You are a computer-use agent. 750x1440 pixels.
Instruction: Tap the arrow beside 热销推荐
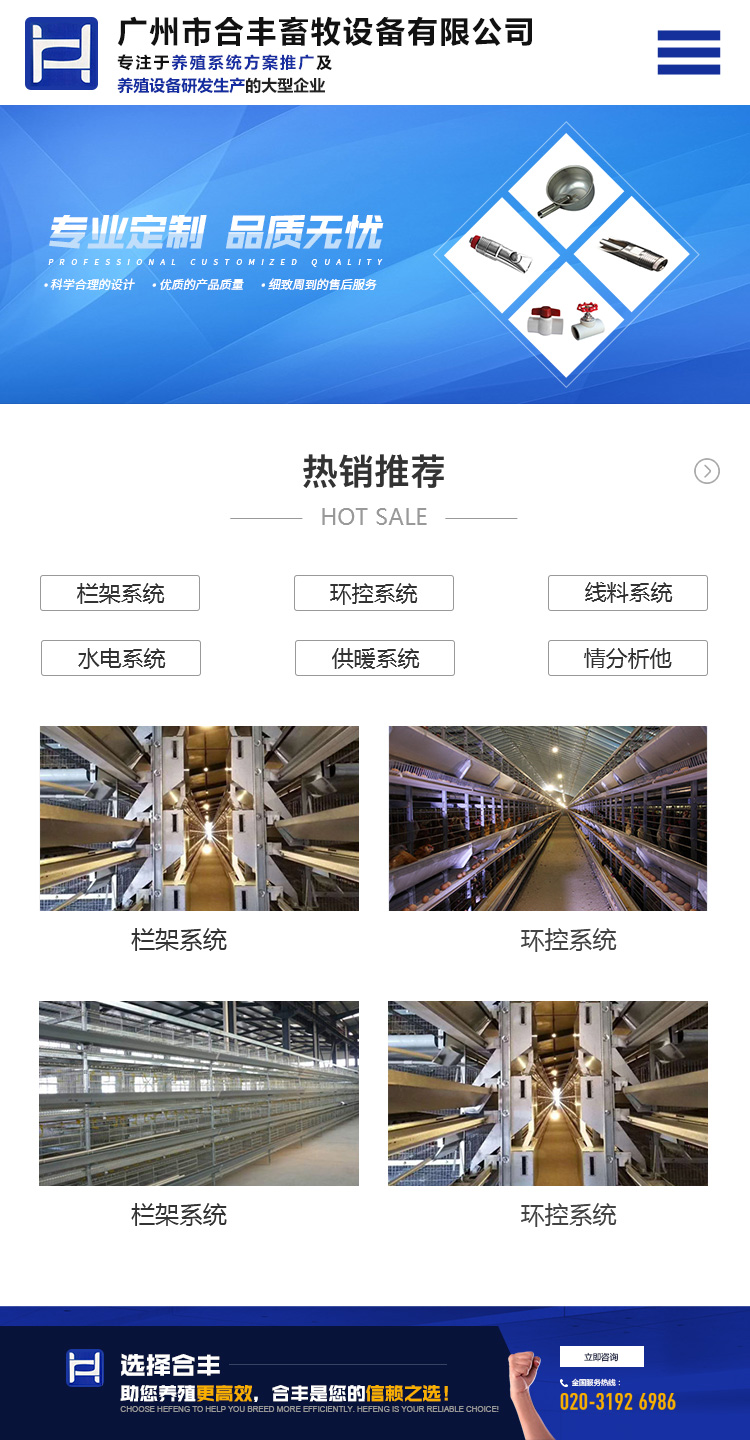click(707, 471)
